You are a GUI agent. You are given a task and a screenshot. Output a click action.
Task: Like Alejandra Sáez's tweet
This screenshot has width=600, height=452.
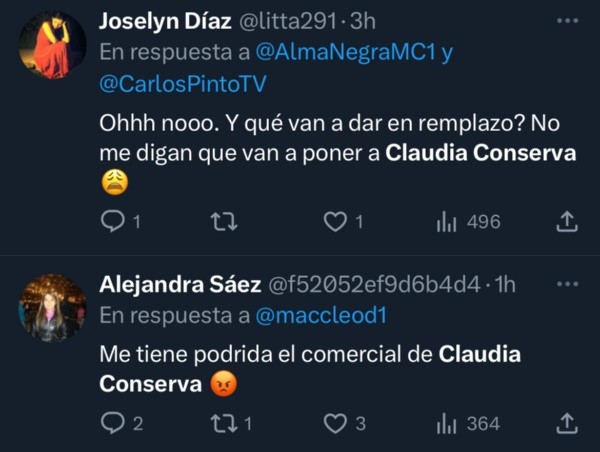coord(335,424)
